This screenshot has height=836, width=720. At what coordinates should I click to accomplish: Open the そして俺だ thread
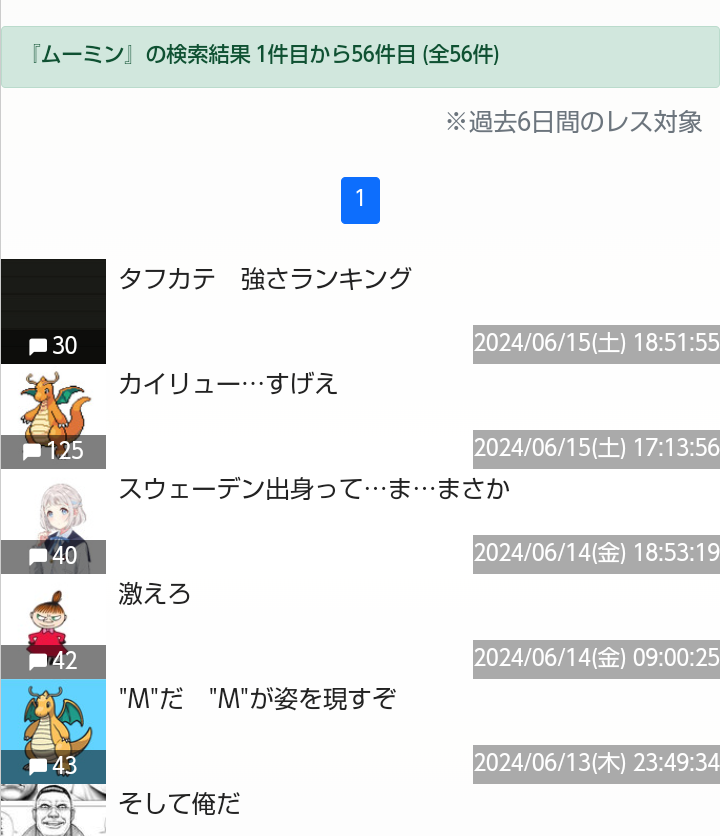coord(180,802)
